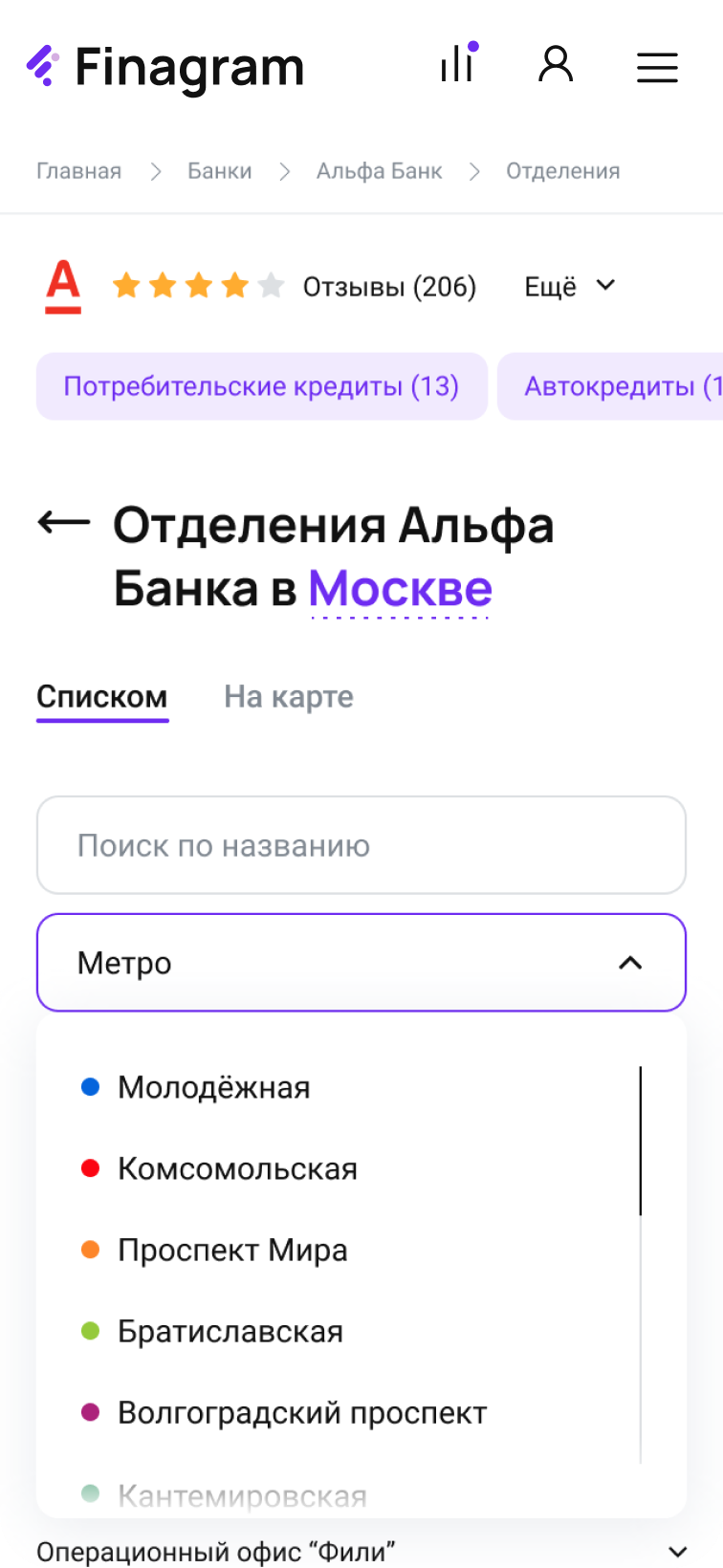Switch to the На карте tab
Screen dimensions: 723x1568
tap(289, 696)
